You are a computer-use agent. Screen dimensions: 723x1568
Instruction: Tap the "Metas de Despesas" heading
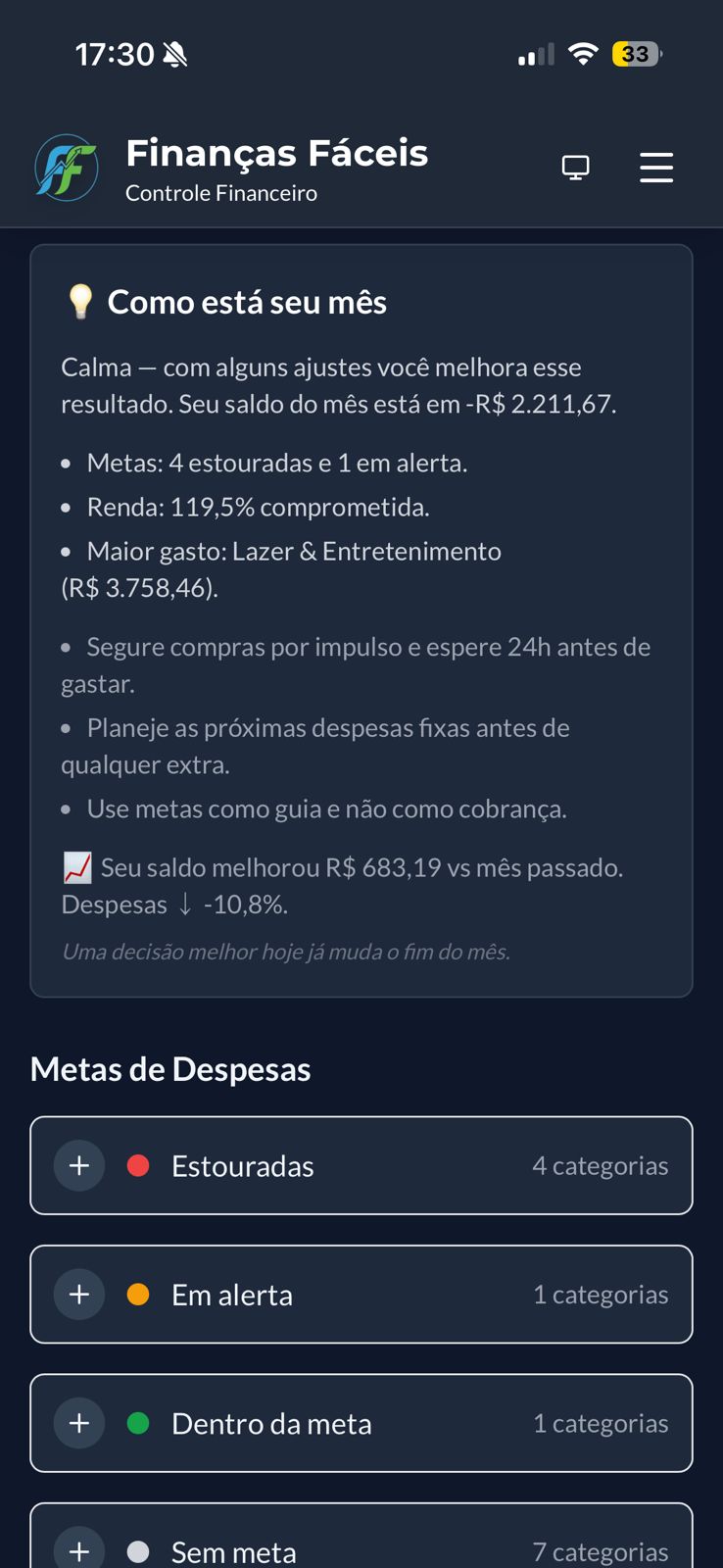(169, 1069)
